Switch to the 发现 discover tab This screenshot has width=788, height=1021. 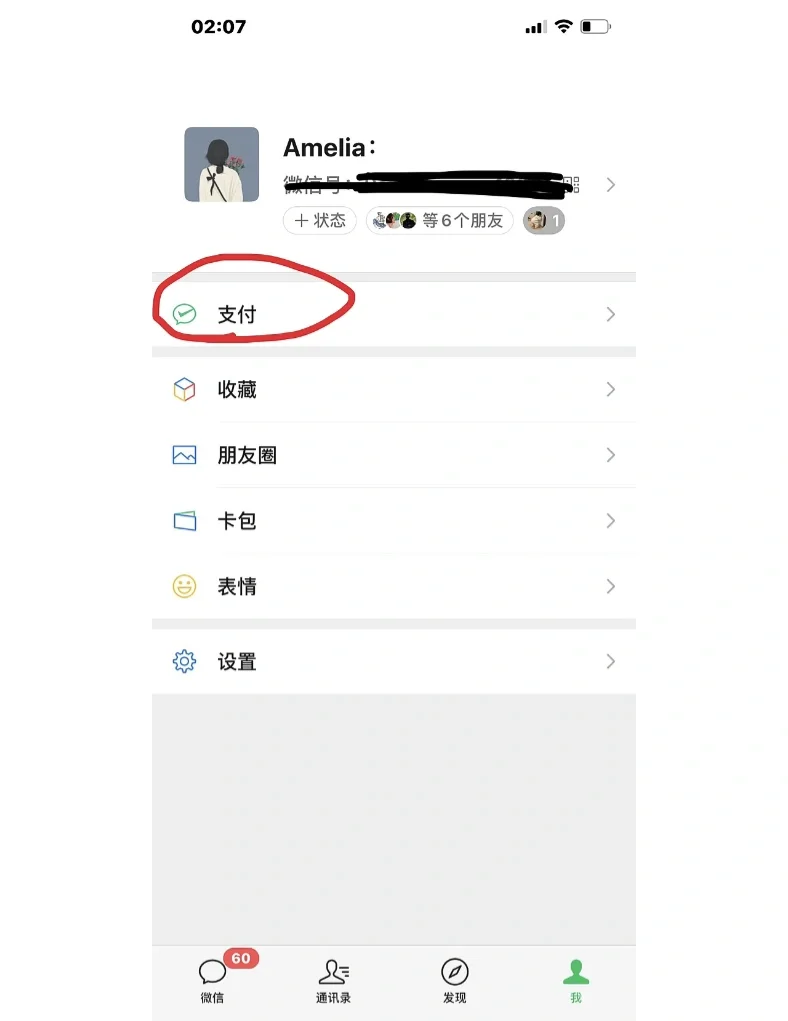[454, 980]
